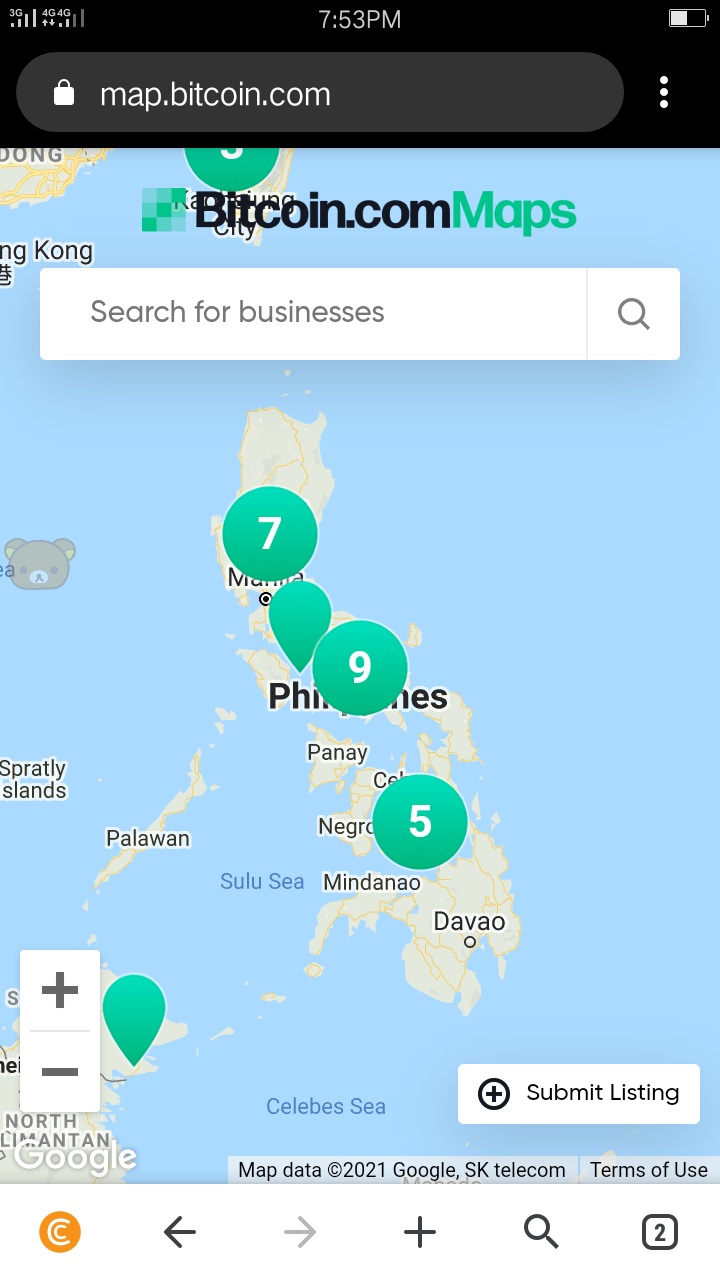Open the cluster marker showing 5
Viewport: 720px width, 1280px height.
pyautogui.click(x=420, y=822)
